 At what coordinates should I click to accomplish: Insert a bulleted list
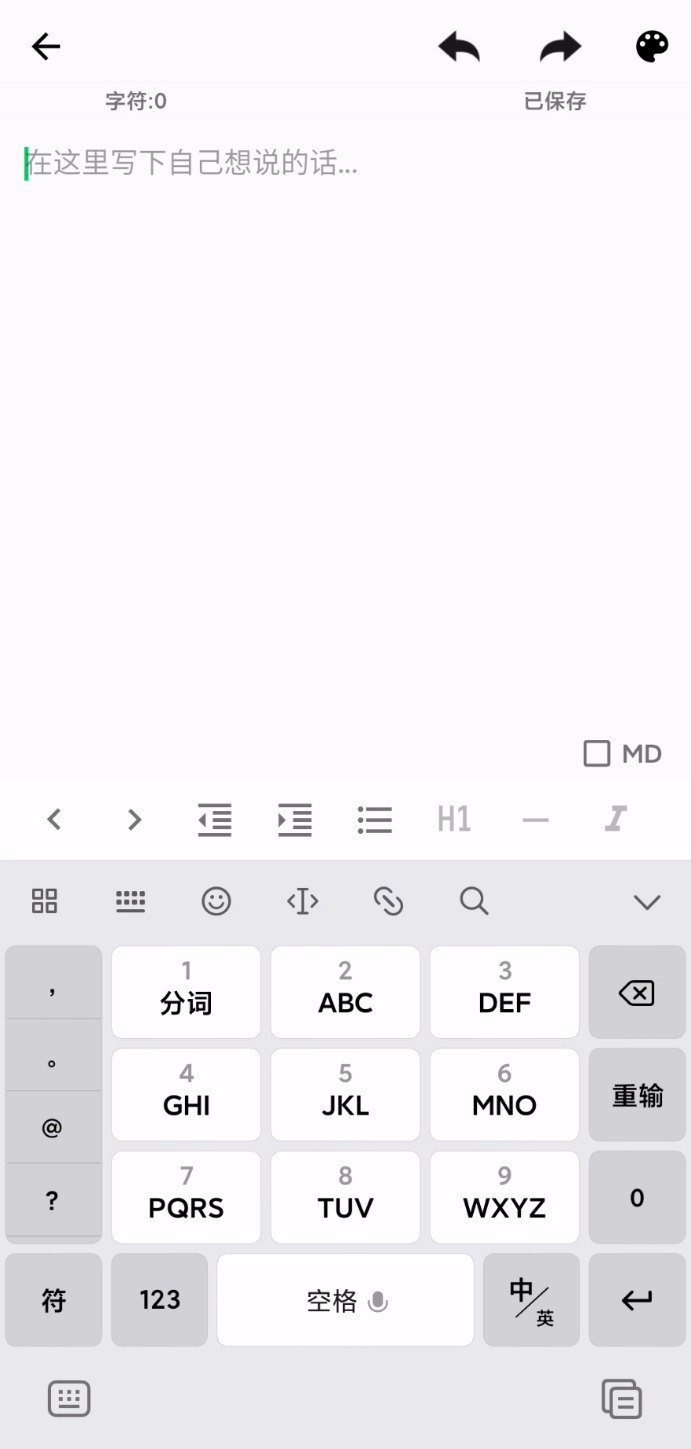375,820
